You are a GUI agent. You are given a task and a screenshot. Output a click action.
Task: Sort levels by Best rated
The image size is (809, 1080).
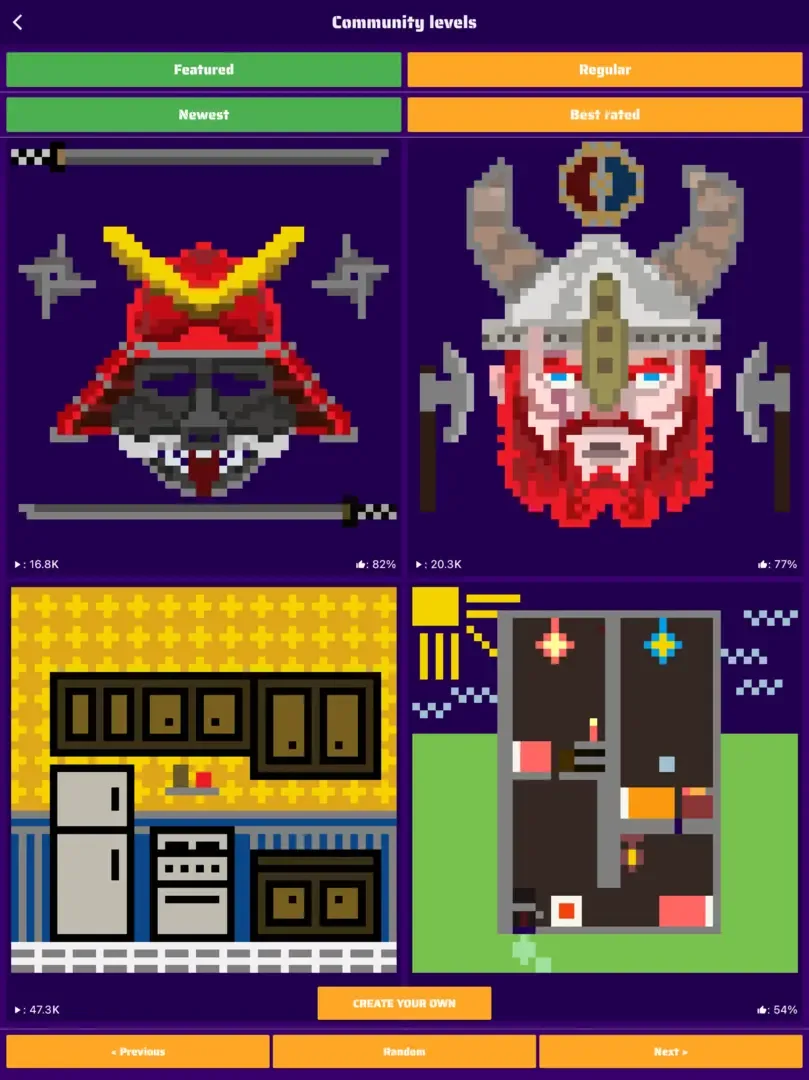[604, 115]
